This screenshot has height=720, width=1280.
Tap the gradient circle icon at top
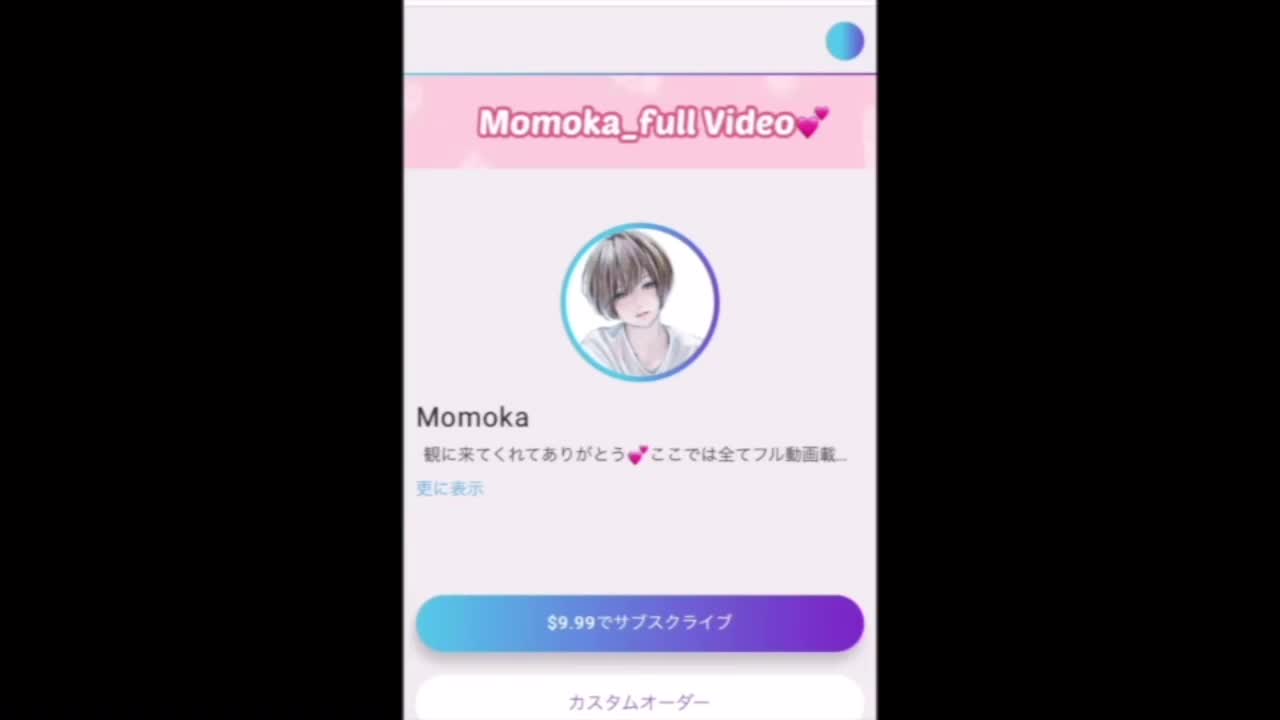pos(844,41)
